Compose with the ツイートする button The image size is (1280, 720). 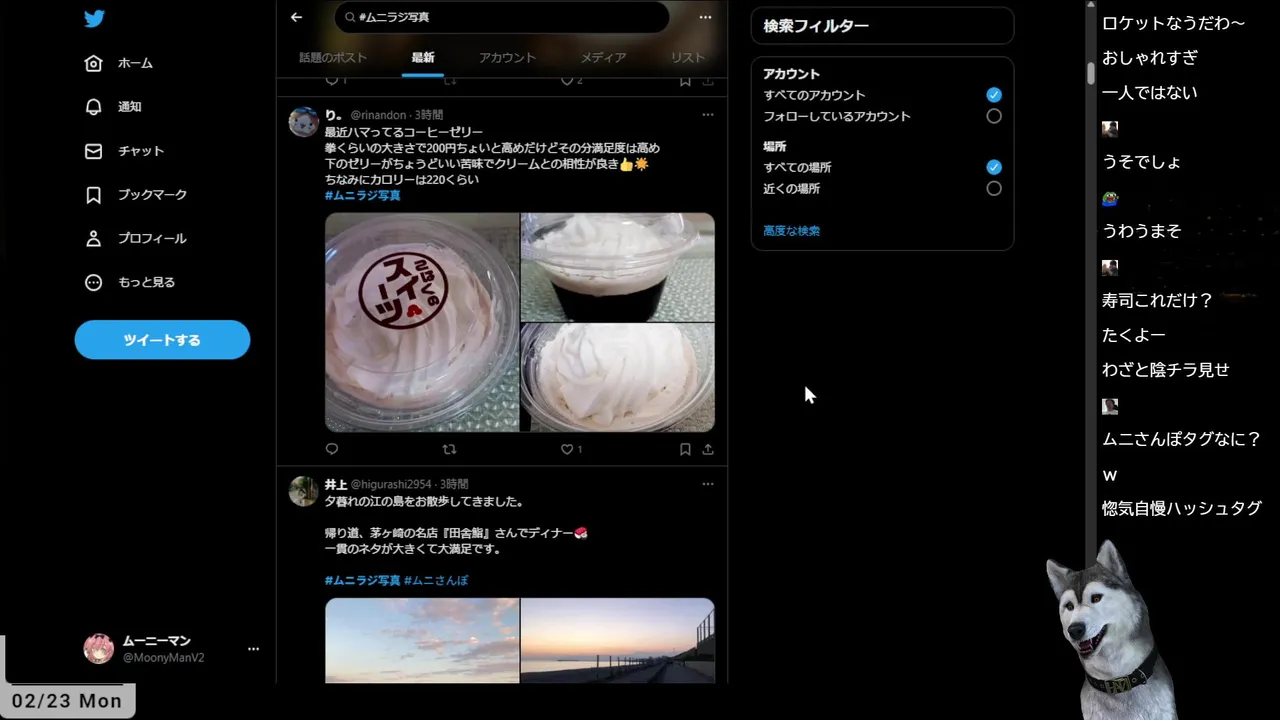click(162, 340)
